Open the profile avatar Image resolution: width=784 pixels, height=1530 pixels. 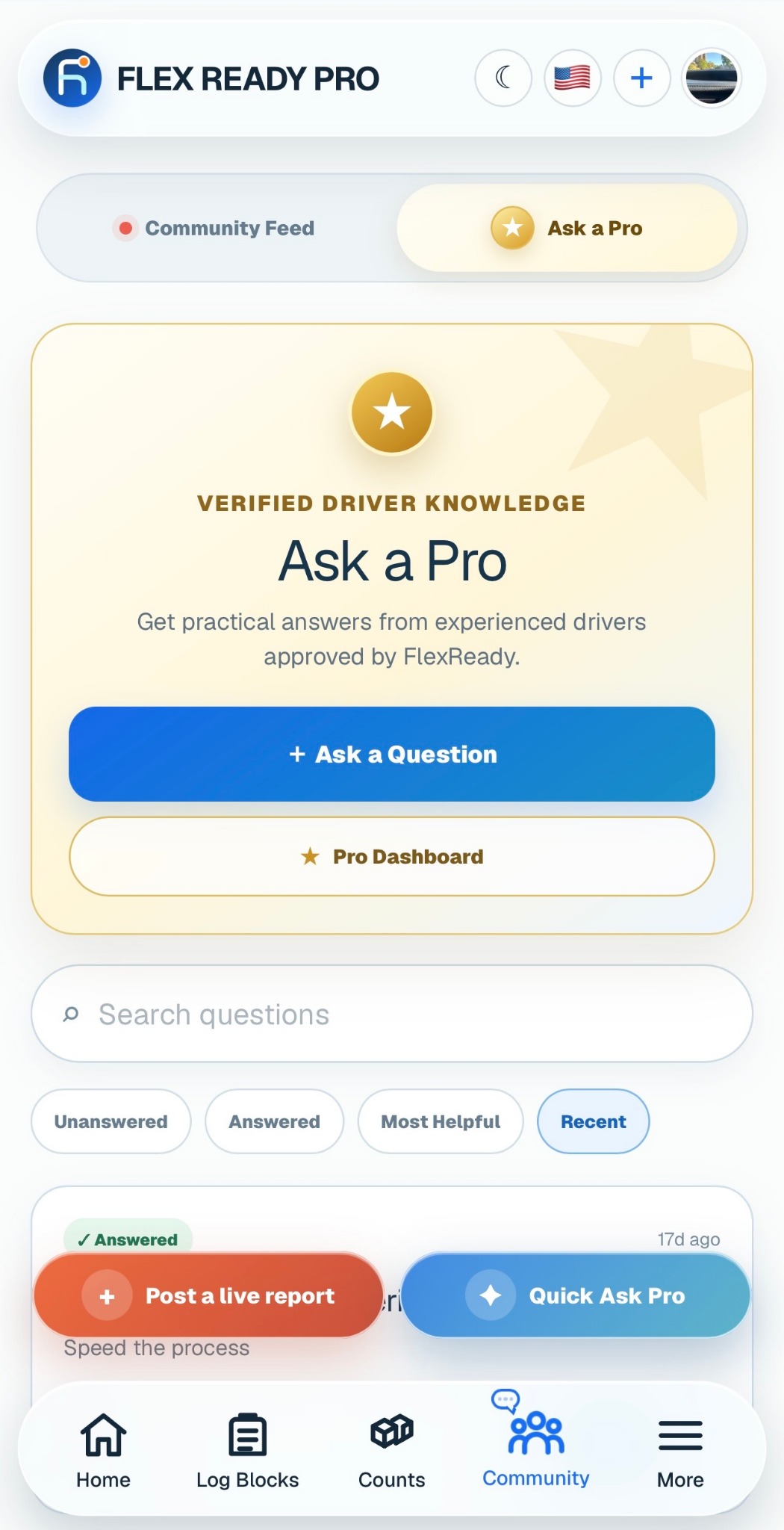[712, 78]
